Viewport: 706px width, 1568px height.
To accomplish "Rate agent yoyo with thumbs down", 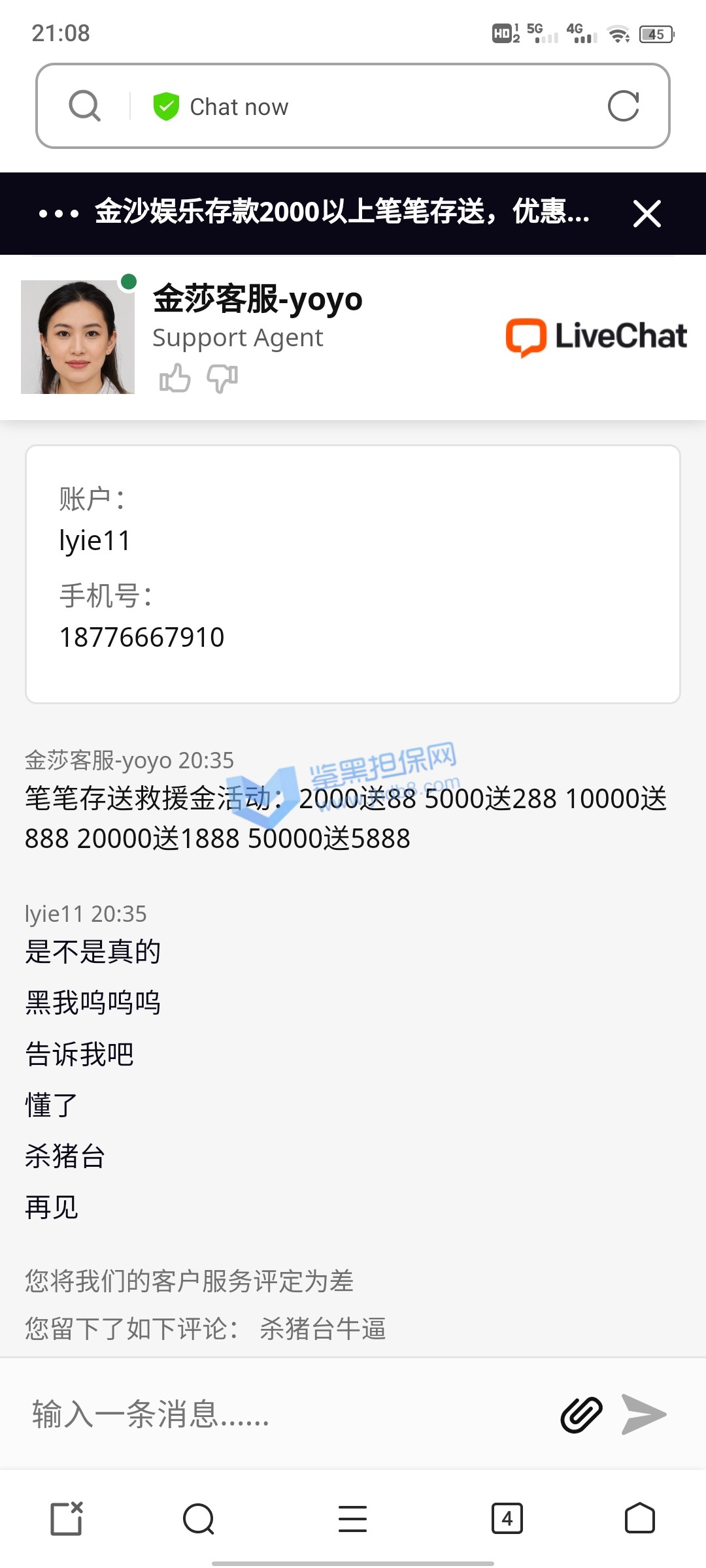I will pos(222,378).
